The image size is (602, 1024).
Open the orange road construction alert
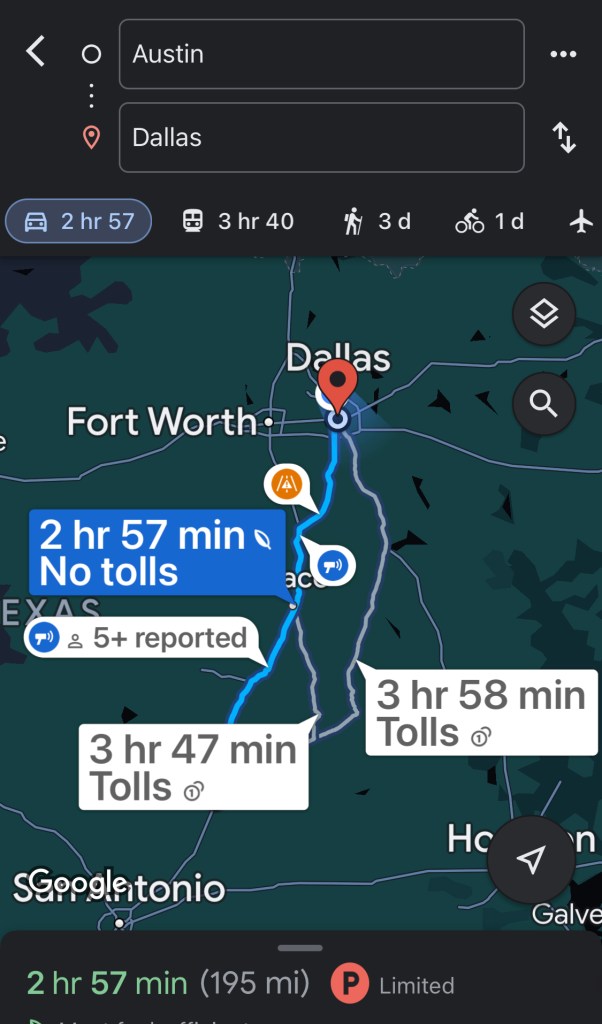coord(287,485)
